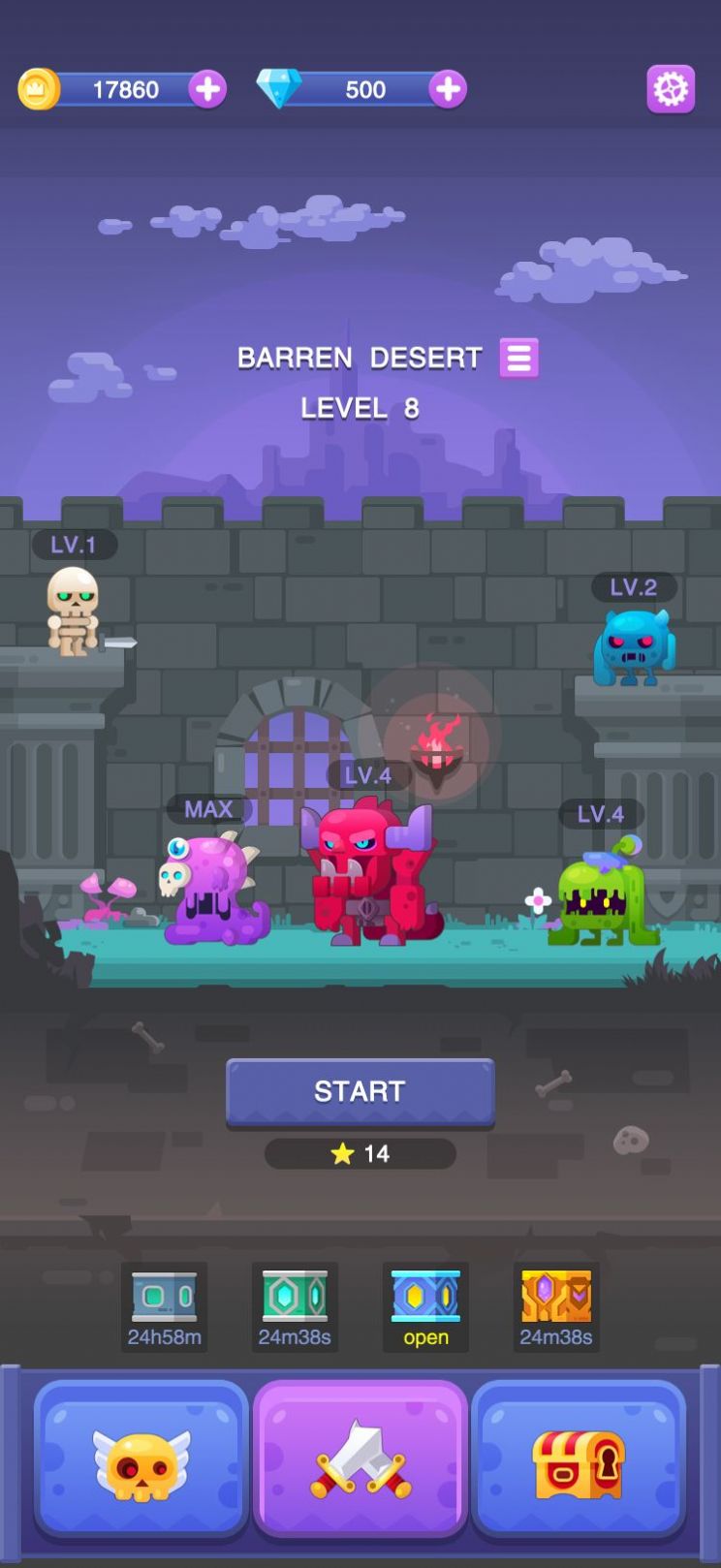Switch to the treasure chest shop tab
Screen dimensions: 721x1568
pos(579,1459)
